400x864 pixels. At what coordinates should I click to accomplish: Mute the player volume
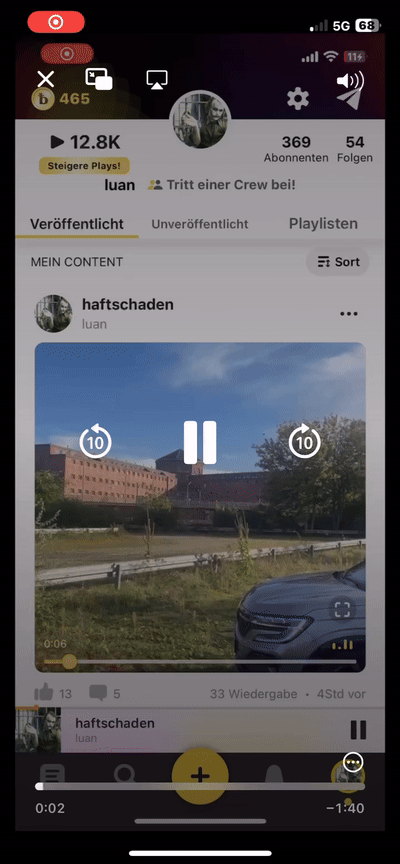coord(350,81)
